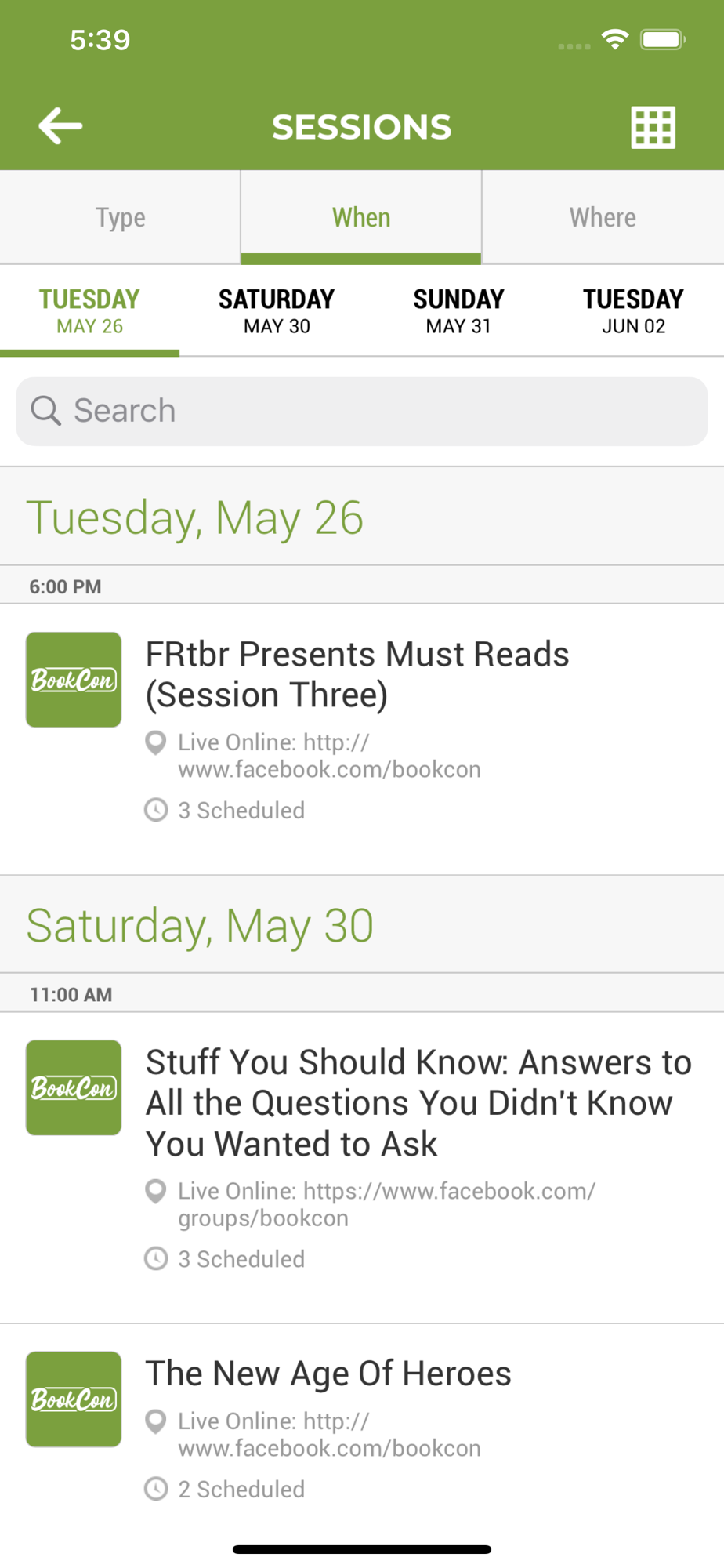Select the When tab

tap(361, 217)
